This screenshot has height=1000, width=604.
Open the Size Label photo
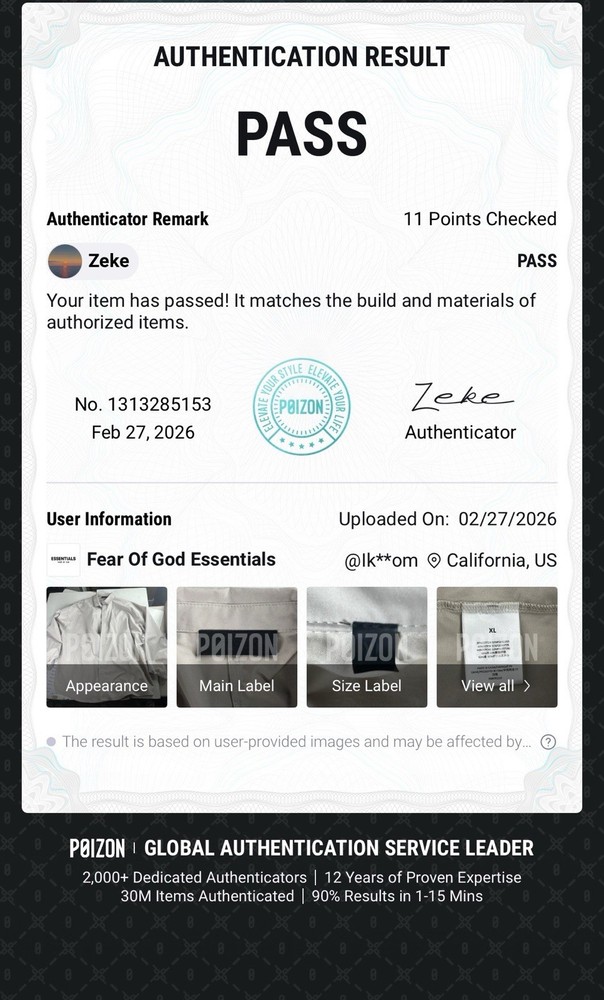(x=367, y=647)
